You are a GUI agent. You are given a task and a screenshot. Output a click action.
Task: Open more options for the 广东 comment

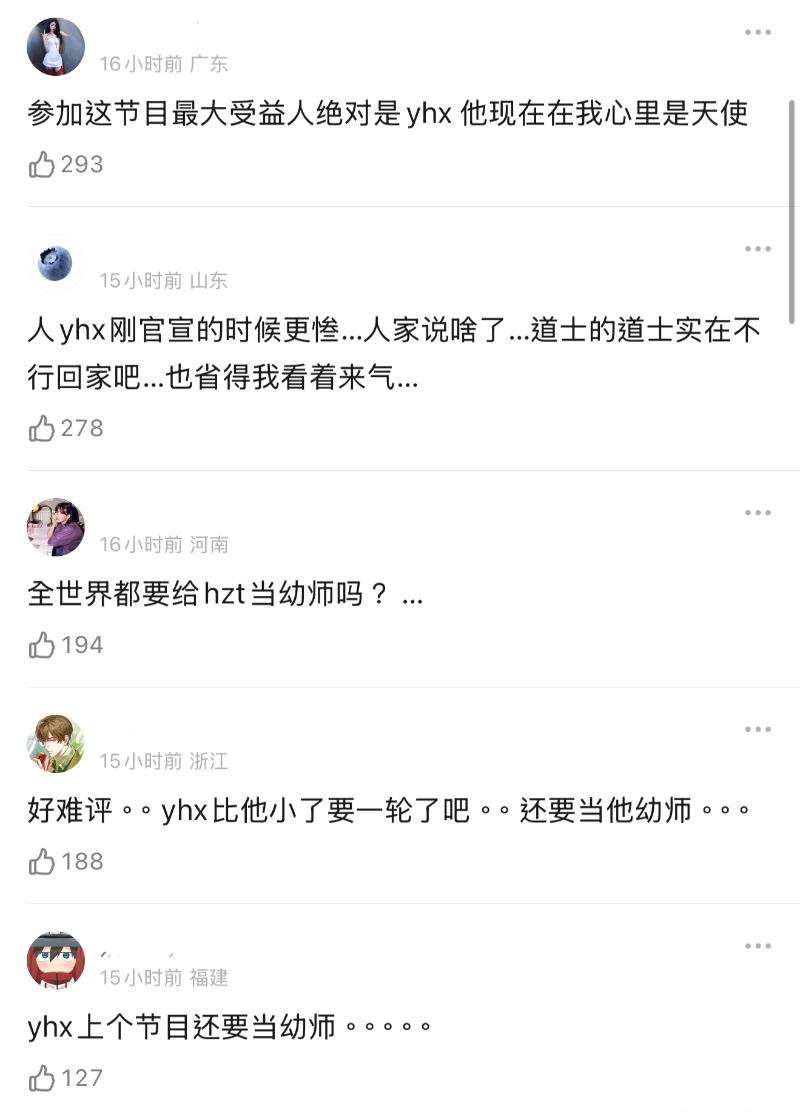pos(758,33)
